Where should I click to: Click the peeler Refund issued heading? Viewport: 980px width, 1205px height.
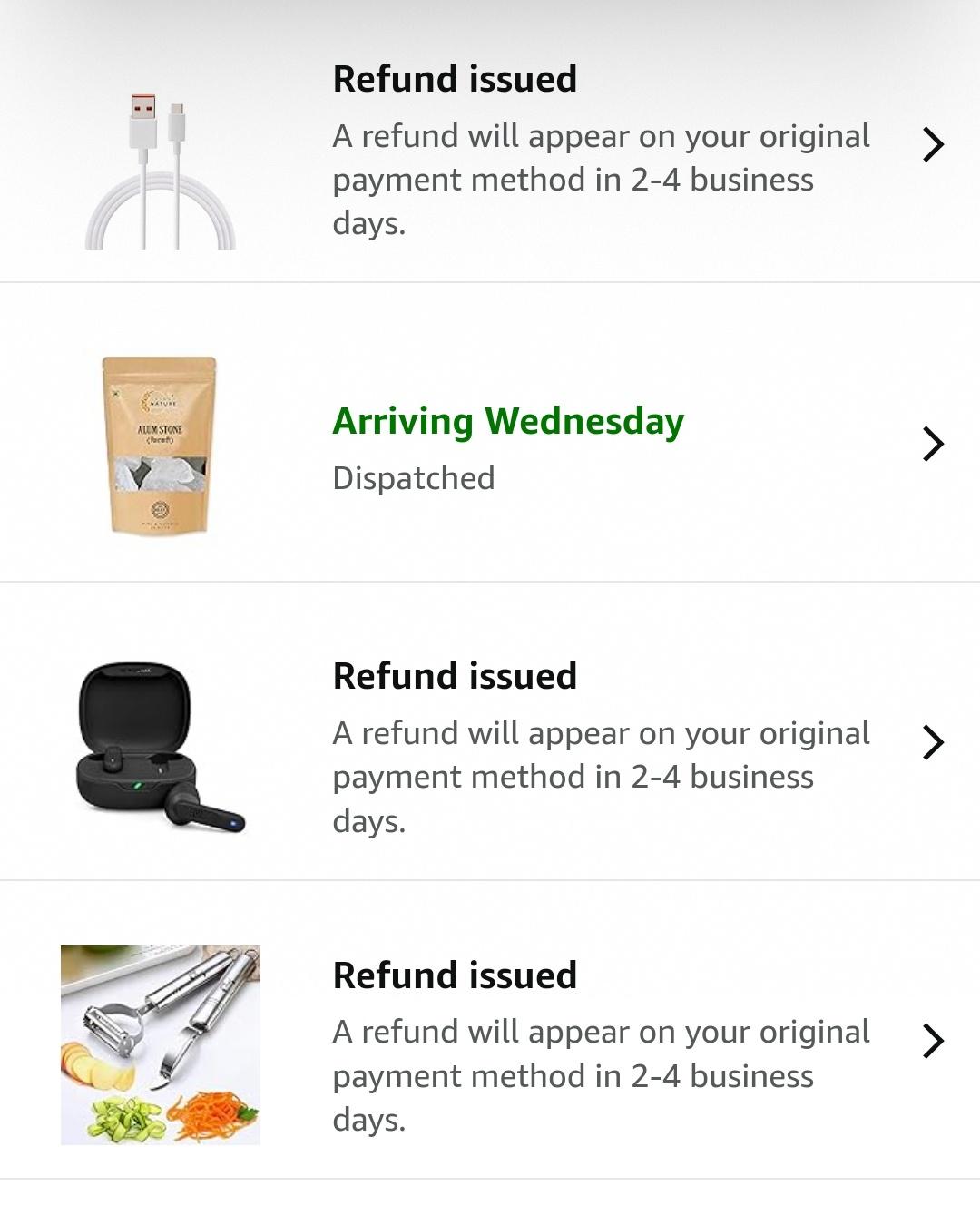[x=455, y=975]
